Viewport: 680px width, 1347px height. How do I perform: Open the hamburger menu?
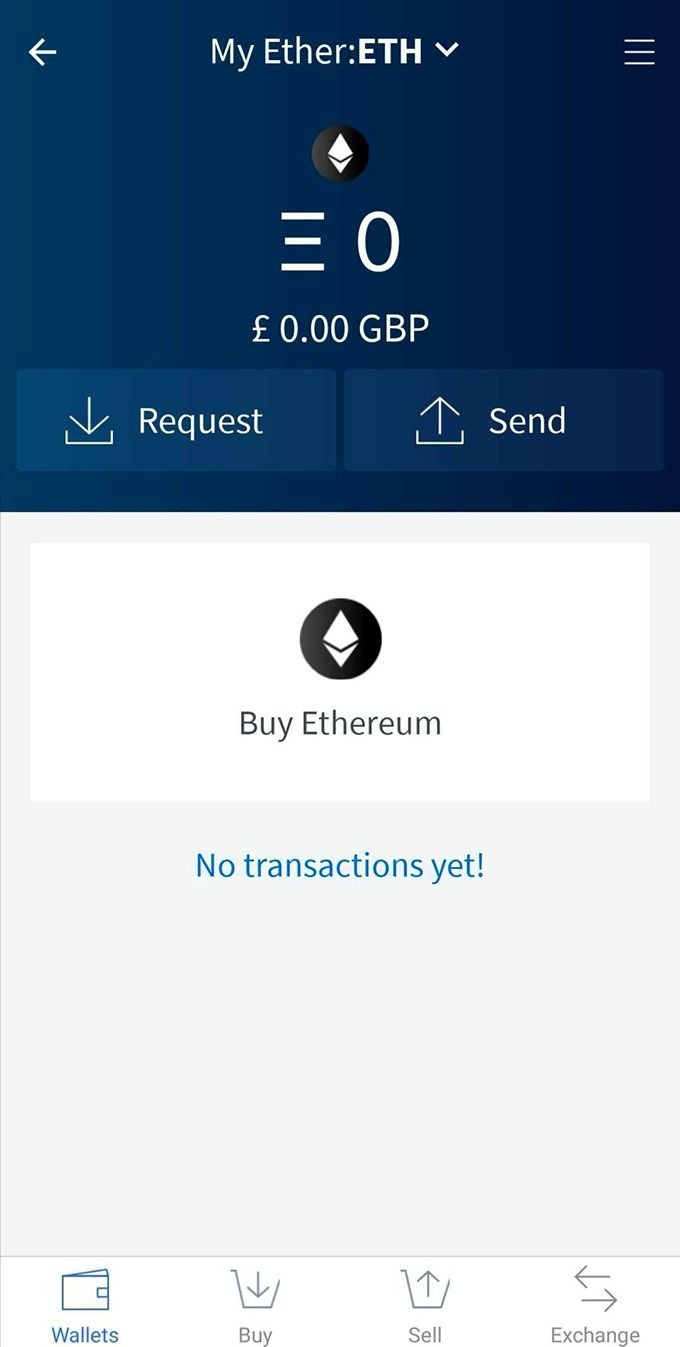[639, 52]
